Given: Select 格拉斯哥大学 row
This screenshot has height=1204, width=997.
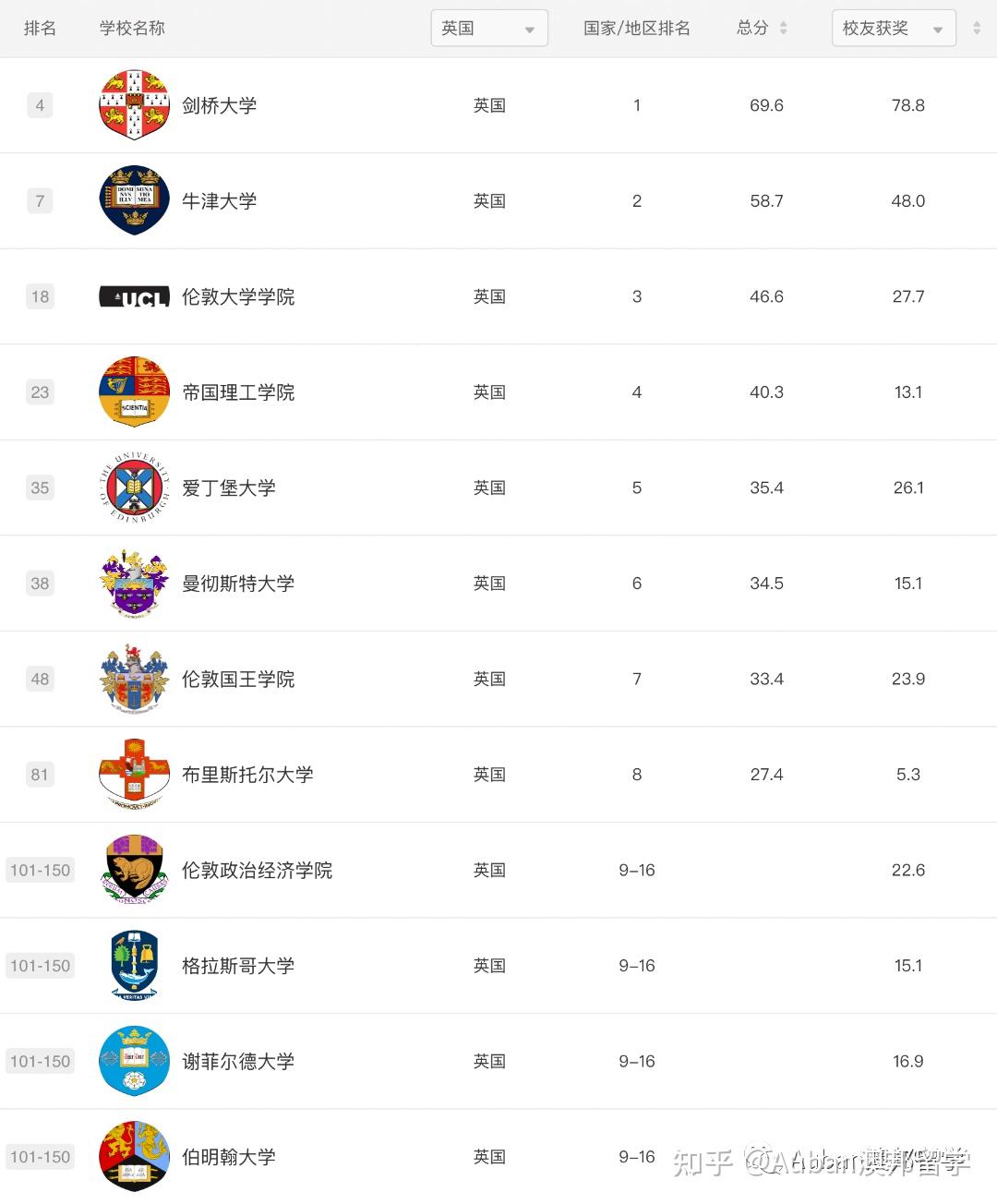Looking at the screenshot, I should (237, 966).
